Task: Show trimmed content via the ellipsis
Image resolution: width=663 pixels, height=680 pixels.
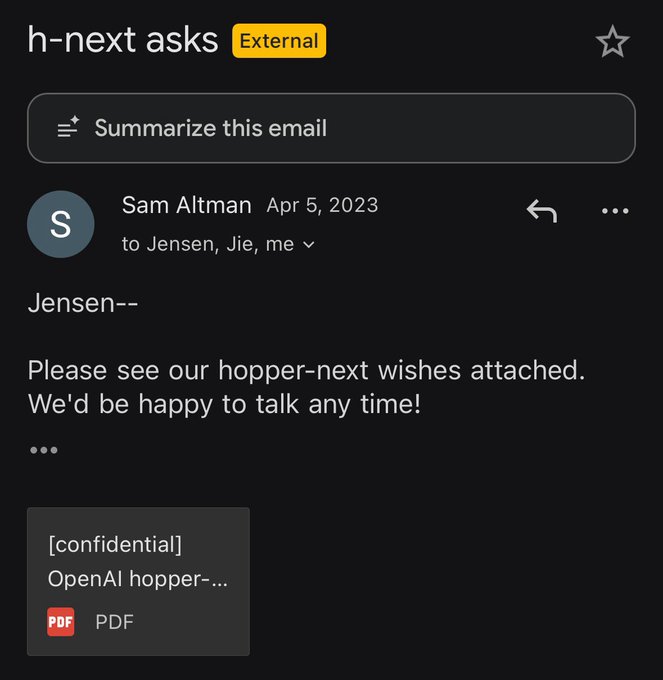Action: (43, 450)
